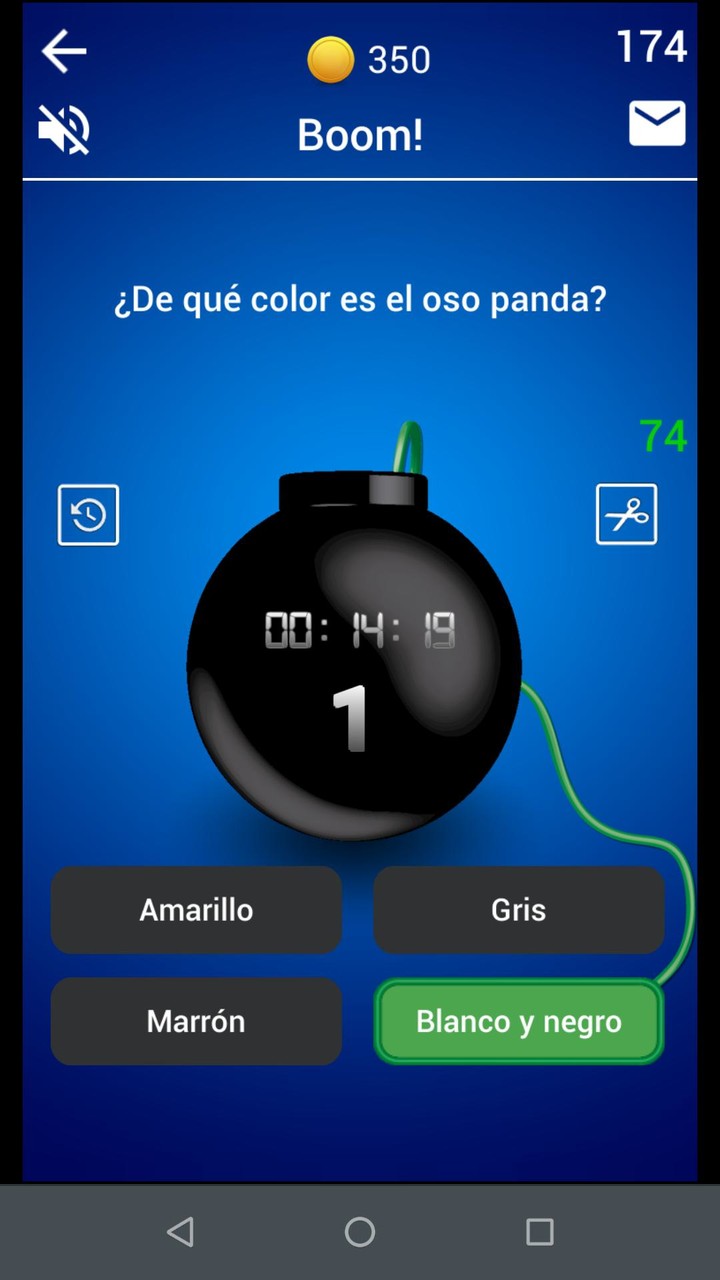Tap the back arrow to leave Boom! quiz

63,50
